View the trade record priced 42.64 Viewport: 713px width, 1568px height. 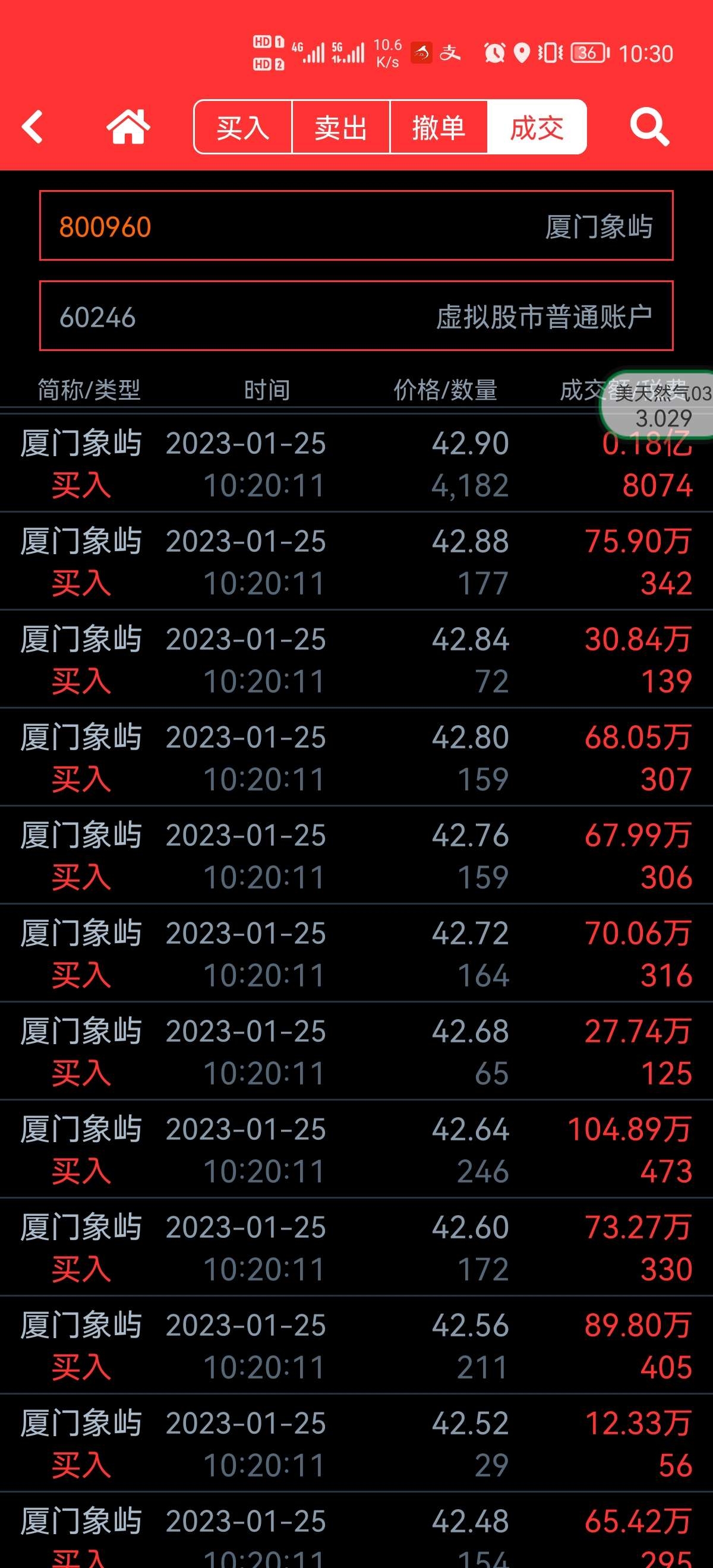(356, 1149)
